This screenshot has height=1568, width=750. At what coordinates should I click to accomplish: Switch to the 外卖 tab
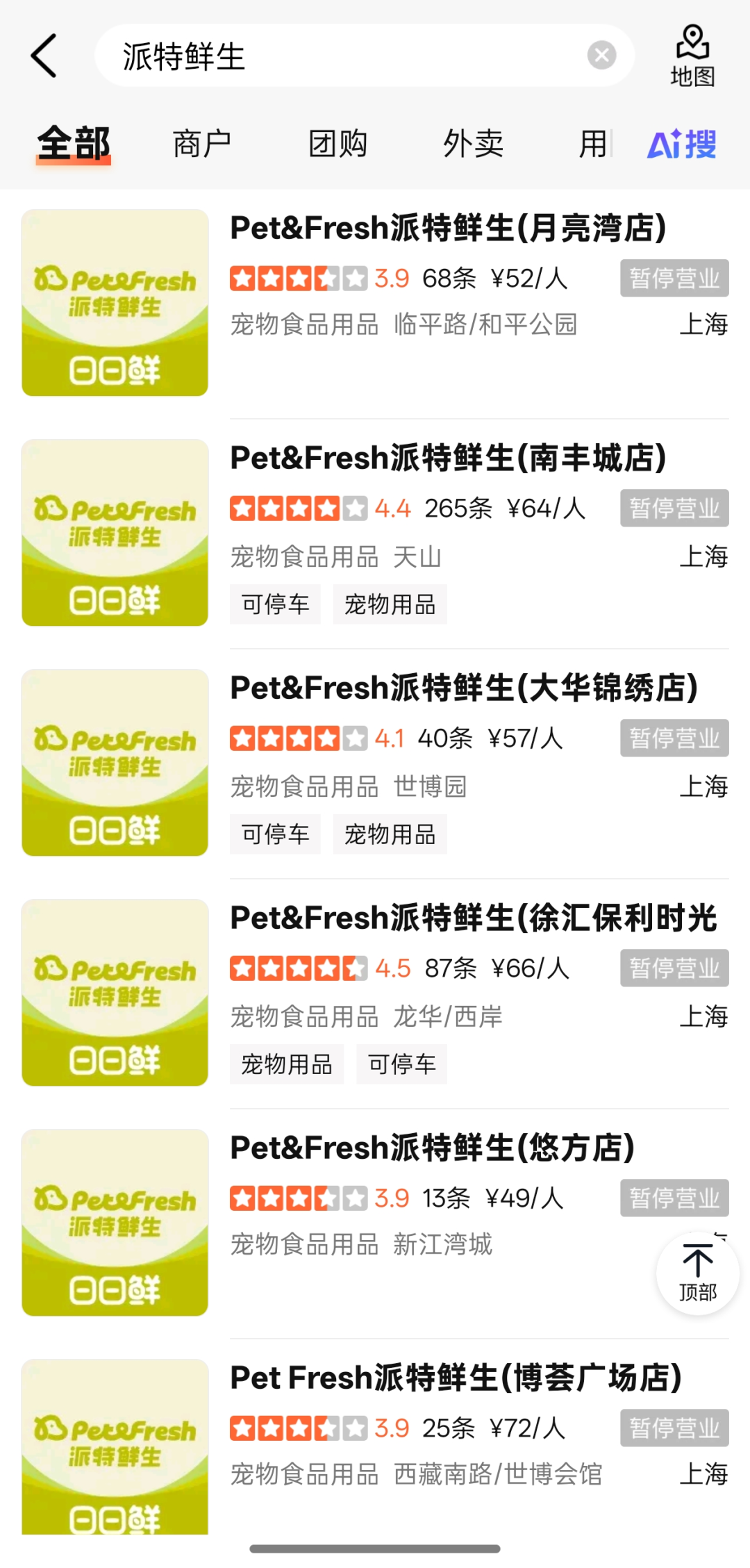coord(473,144)
